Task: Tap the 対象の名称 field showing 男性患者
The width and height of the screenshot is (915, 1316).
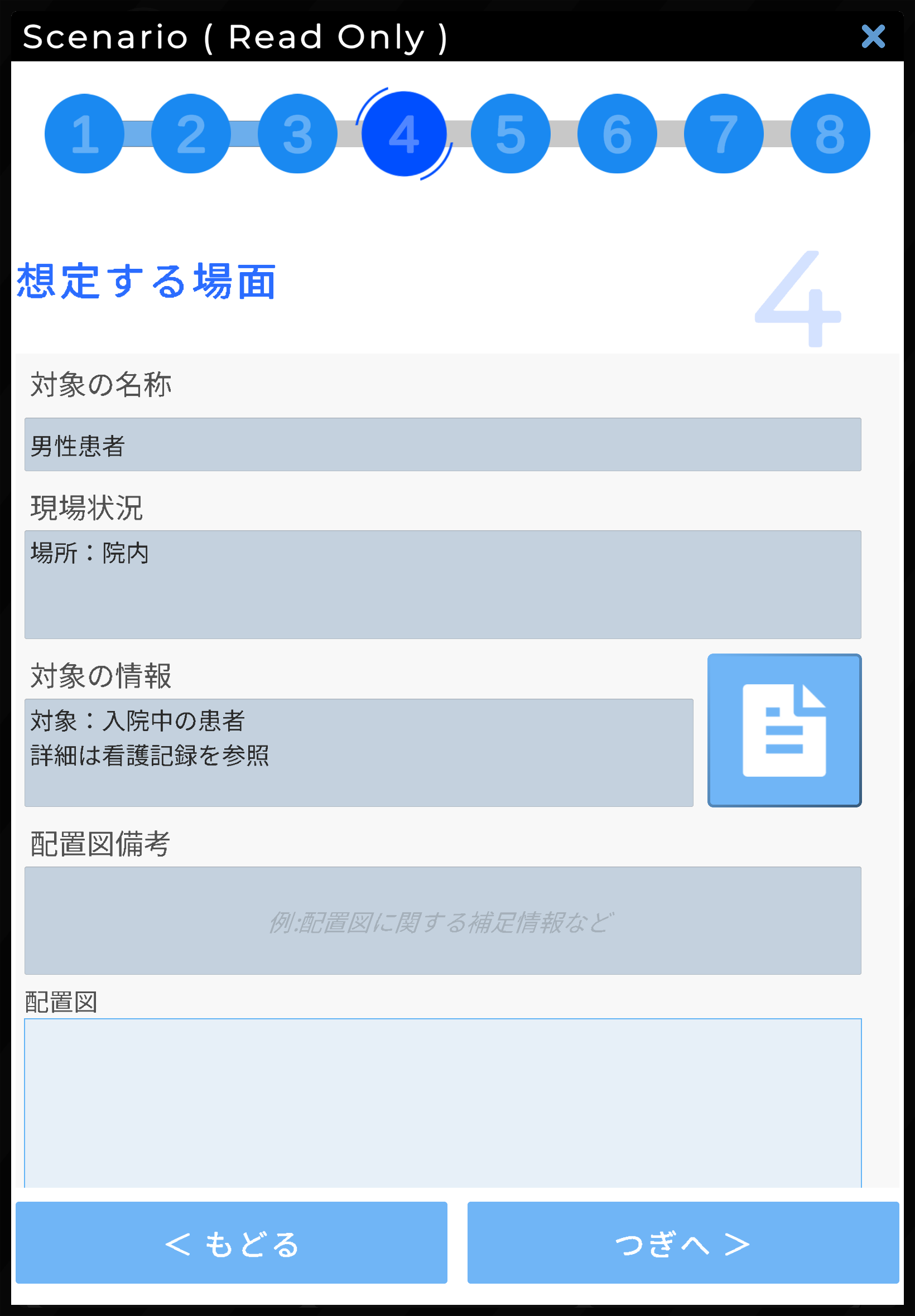Action: point(442,444)
